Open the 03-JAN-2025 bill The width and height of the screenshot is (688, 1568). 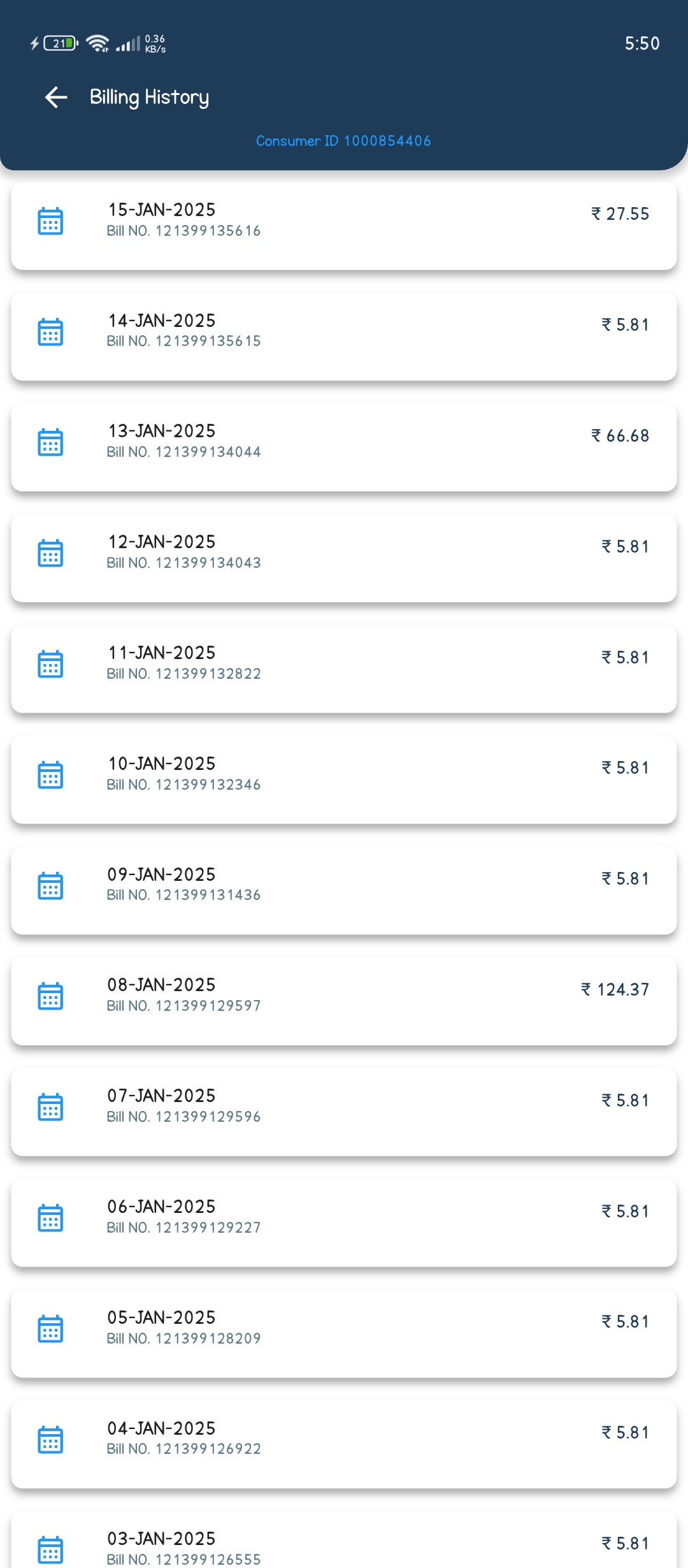344,1541
